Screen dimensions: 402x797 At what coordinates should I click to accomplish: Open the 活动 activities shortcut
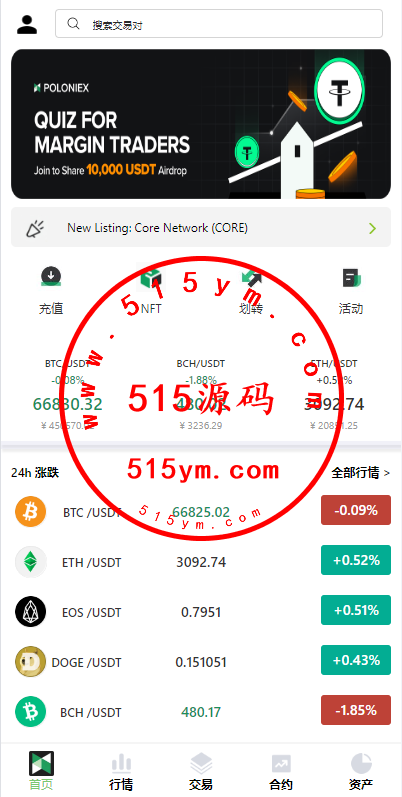pyautogui.click(x=351, y=291)
